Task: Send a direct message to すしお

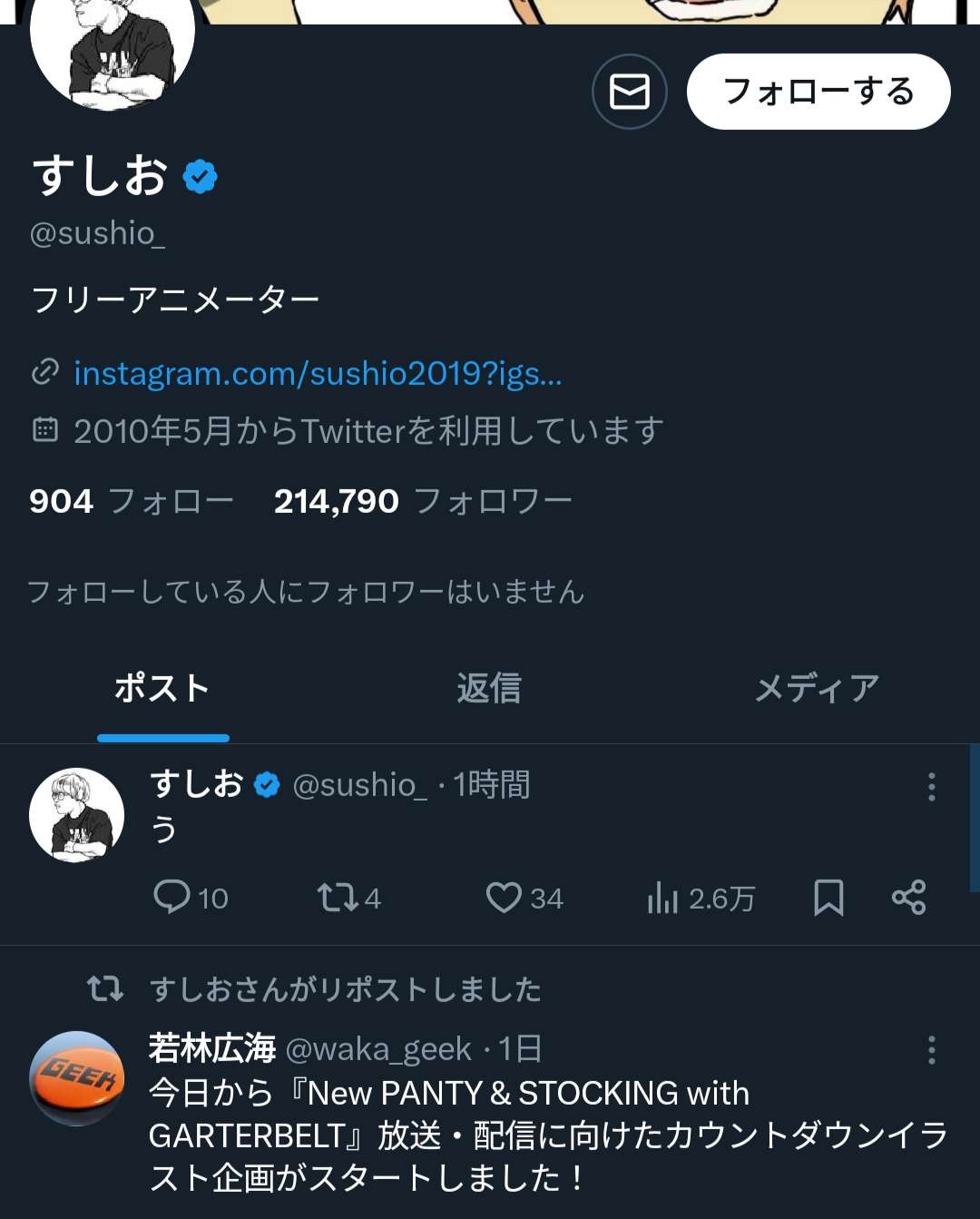Action: (x=629, y=92)
